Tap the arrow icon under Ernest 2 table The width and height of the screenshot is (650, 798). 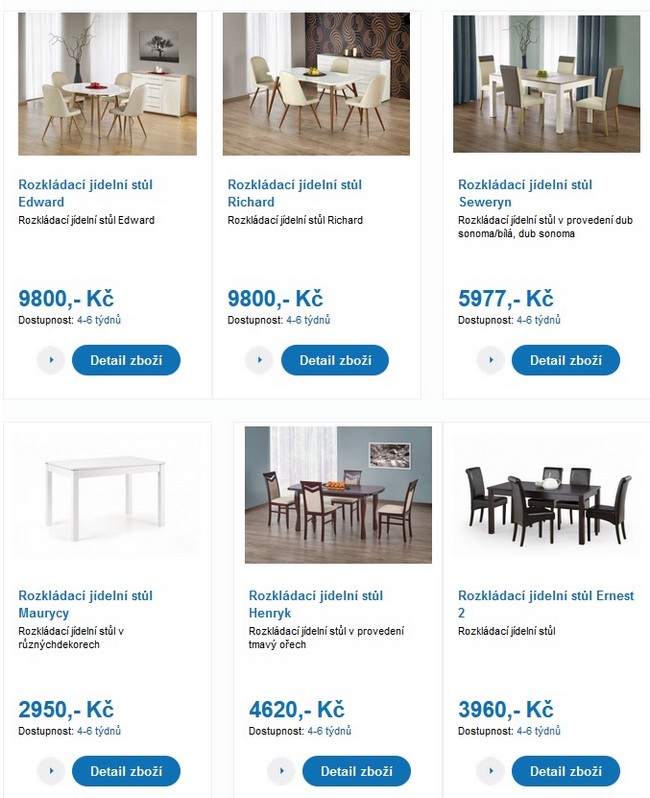[x=490, y=771]
